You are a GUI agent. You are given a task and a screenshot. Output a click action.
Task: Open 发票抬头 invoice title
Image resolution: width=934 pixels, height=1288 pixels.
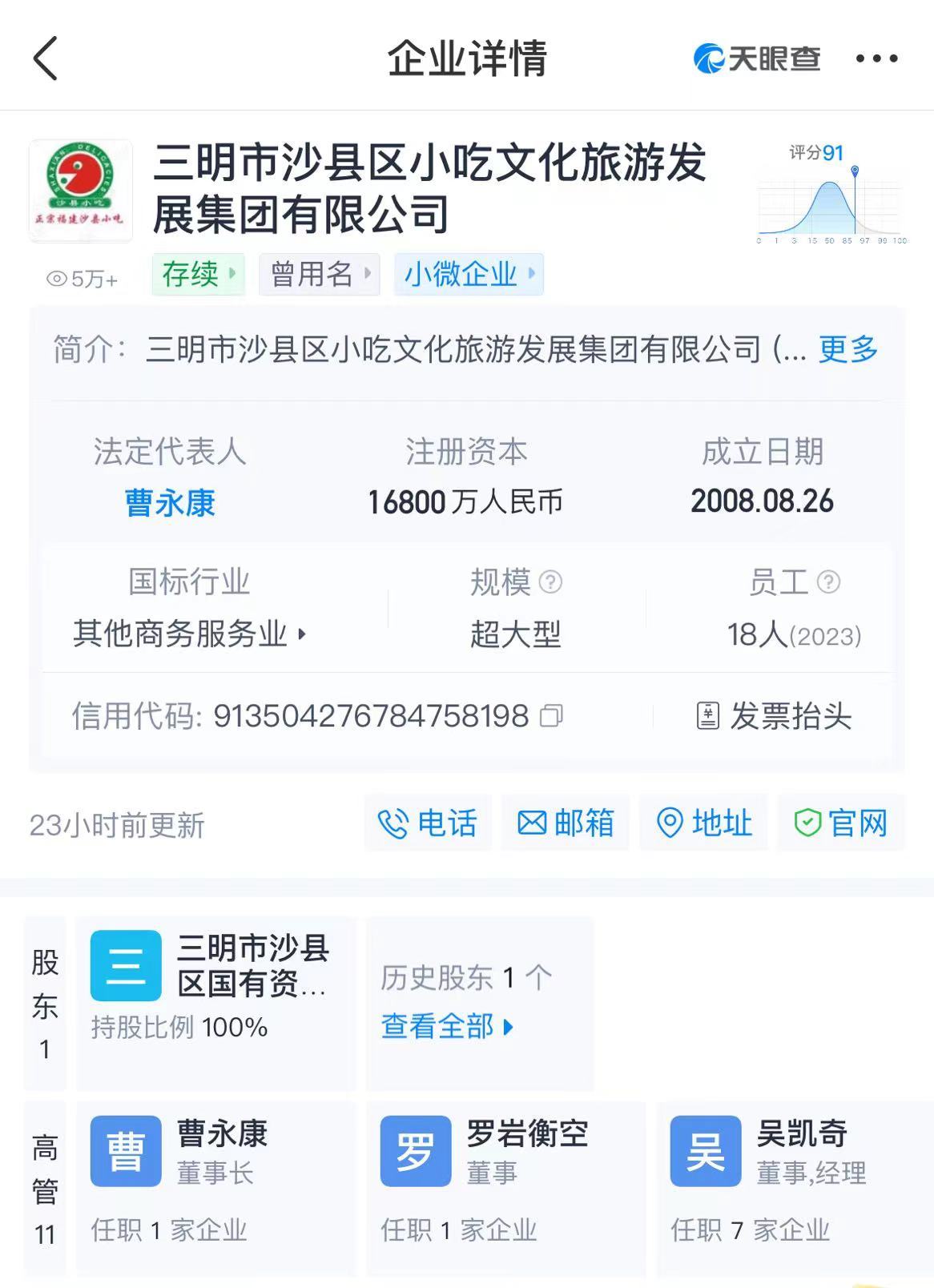774,716
